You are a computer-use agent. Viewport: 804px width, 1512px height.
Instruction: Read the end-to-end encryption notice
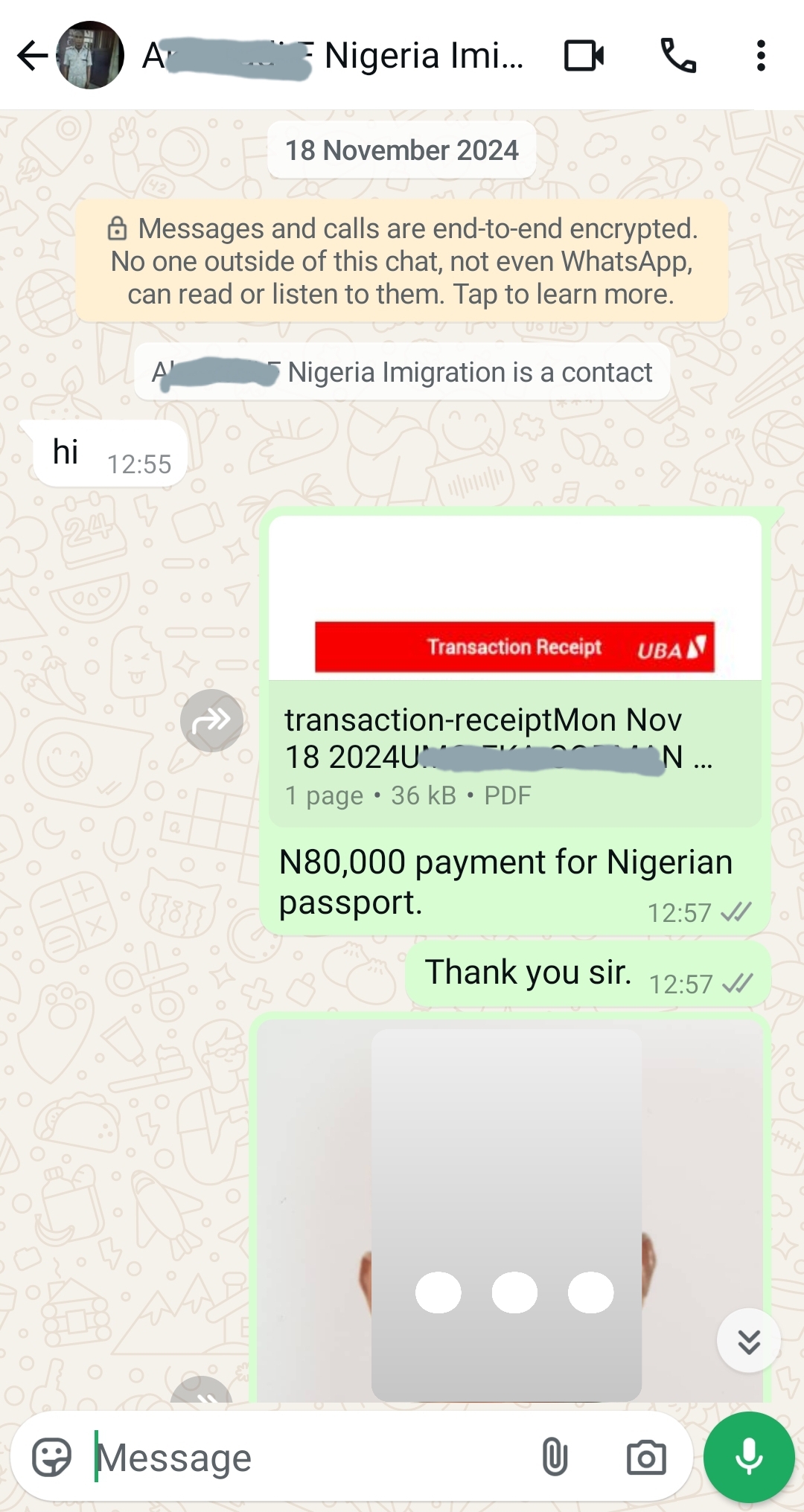402,261
